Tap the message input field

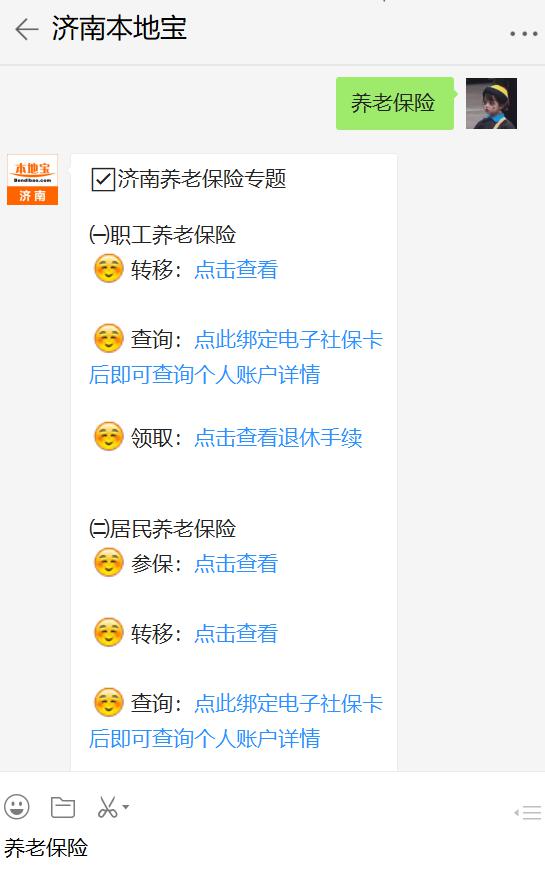(272, 847)
